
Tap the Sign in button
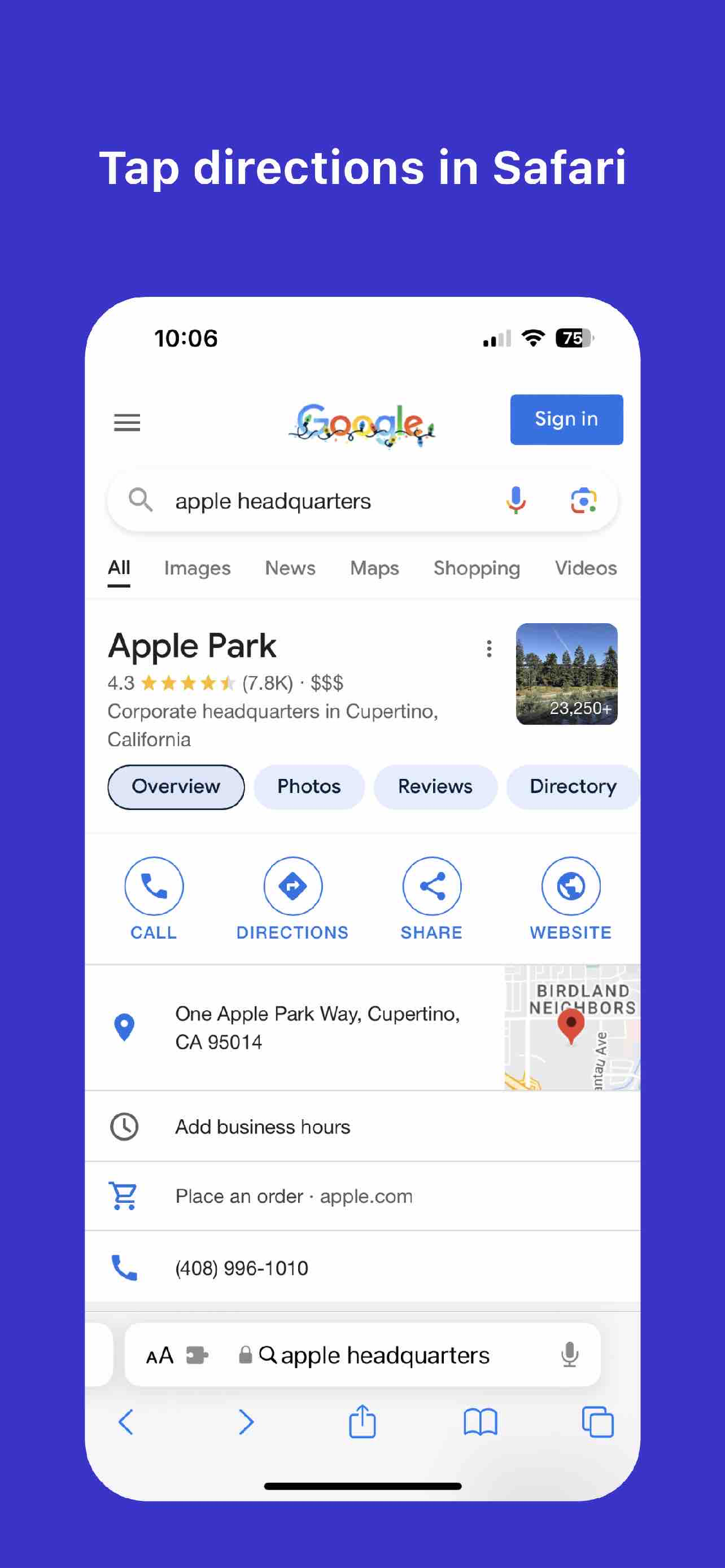pos(566,419)
